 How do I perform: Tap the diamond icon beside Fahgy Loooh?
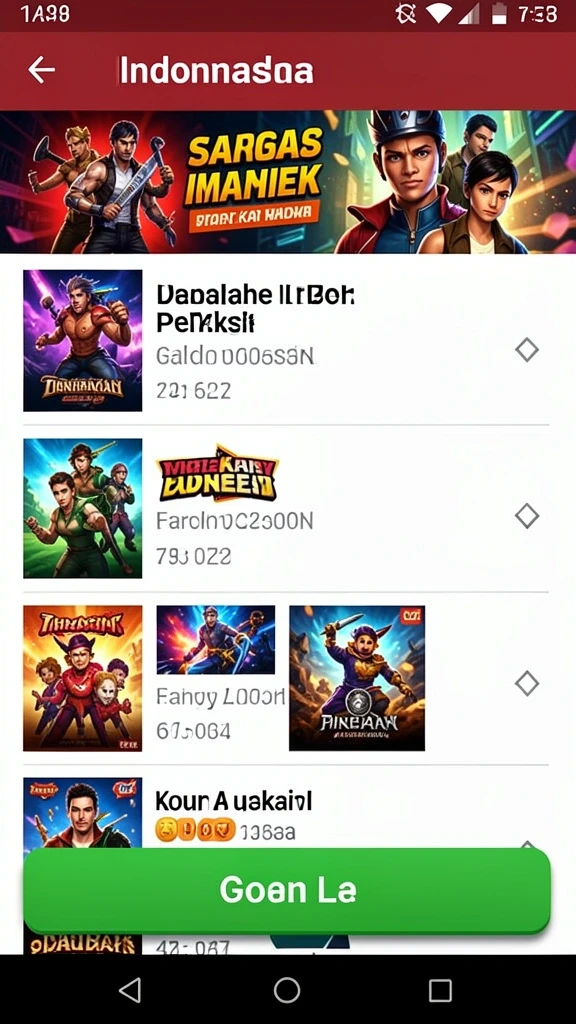coord(526,684)
